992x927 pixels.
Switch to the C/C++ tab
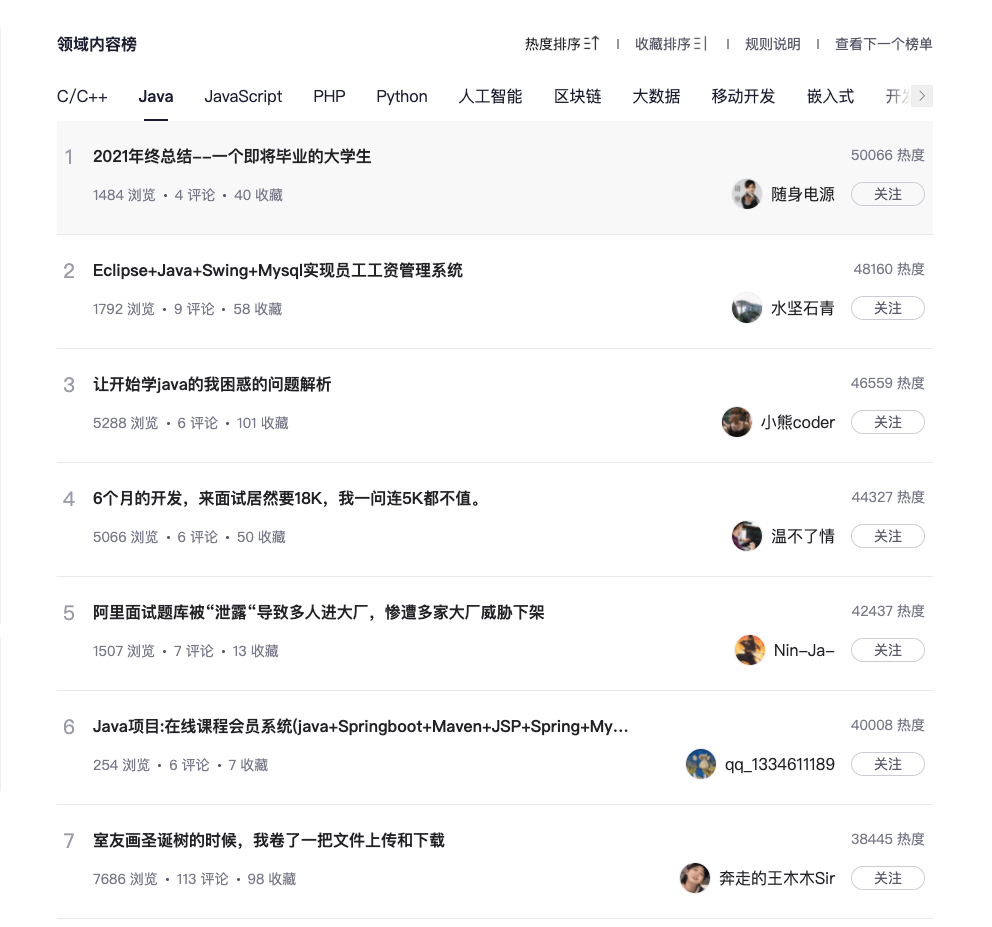[x=82, y=97]
